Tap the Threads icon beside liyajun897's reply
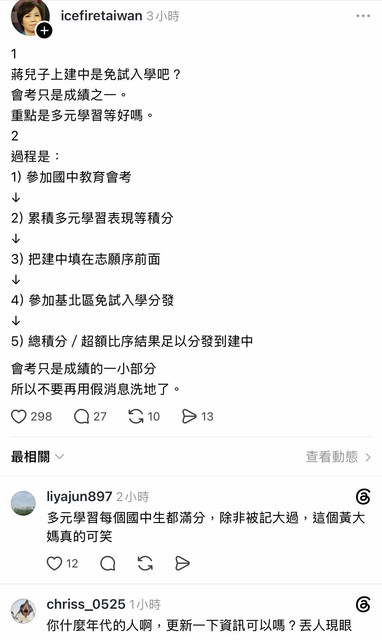 (x=363, y=497)
